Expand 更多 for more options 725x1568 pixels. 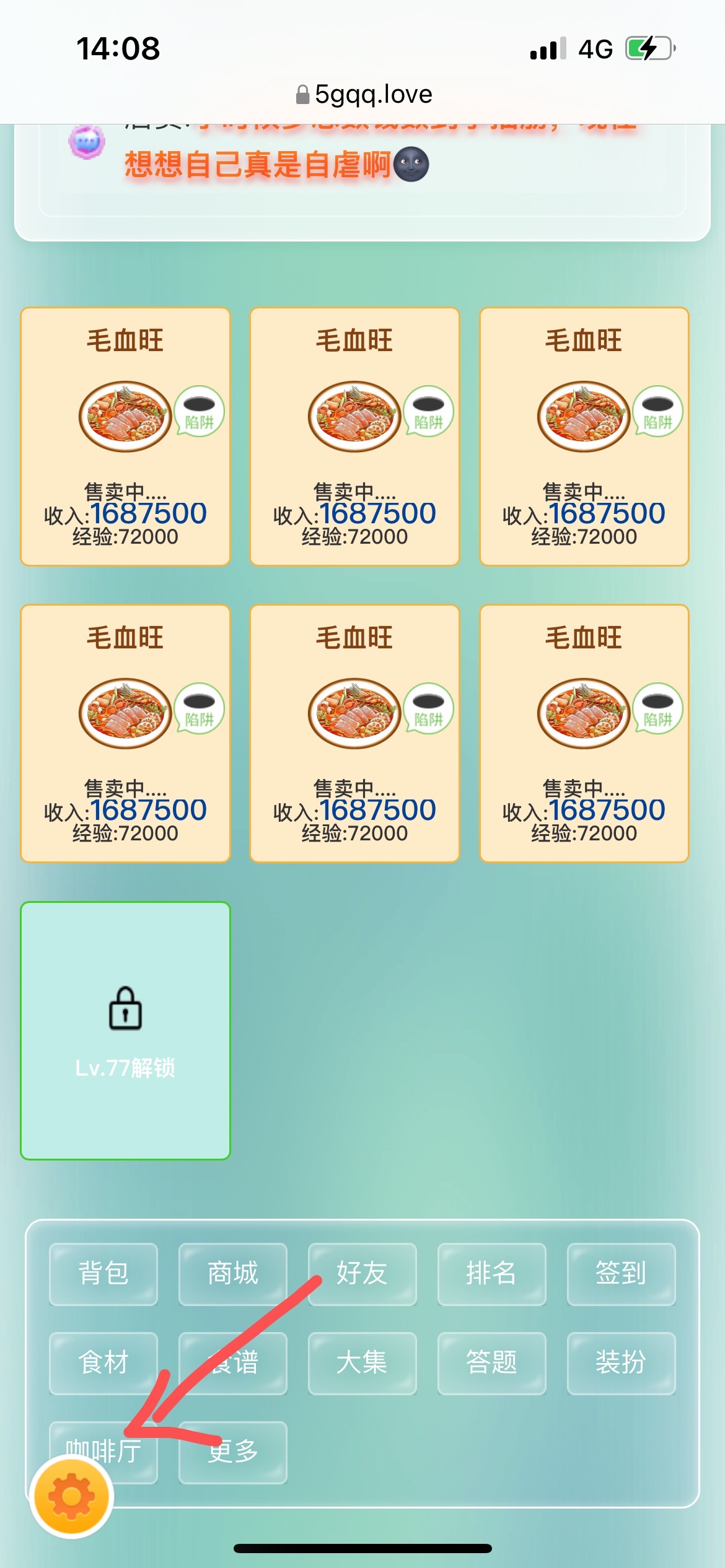tap(232, 1452)
